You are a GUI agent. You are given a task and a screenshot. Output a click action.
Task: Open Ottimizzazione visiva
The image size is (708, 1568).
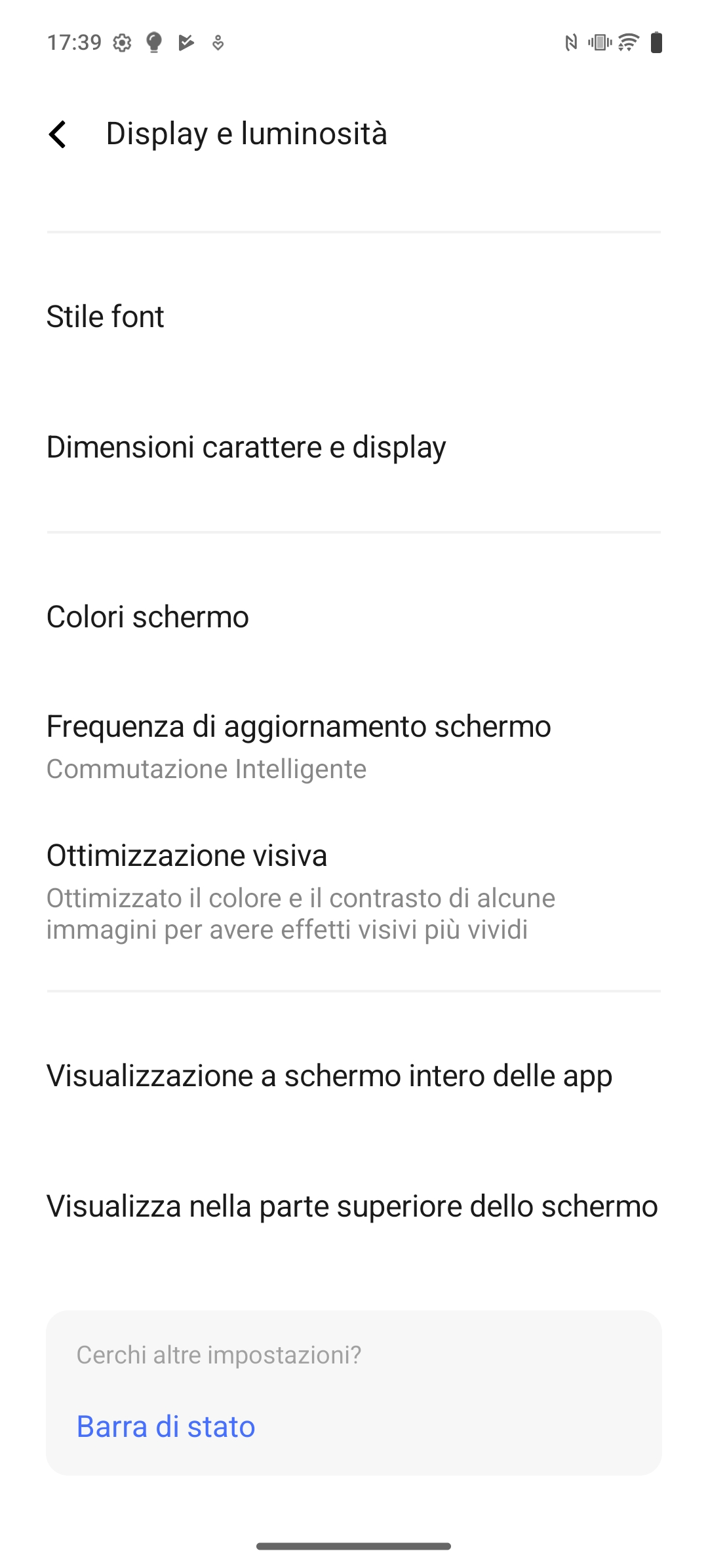354,891
